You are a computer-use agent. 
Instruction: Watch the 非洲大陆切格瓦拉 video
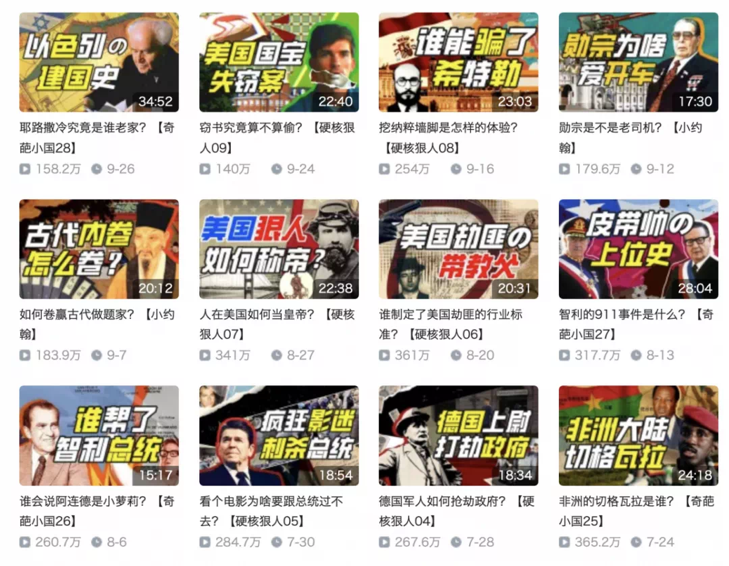[637, 435]
